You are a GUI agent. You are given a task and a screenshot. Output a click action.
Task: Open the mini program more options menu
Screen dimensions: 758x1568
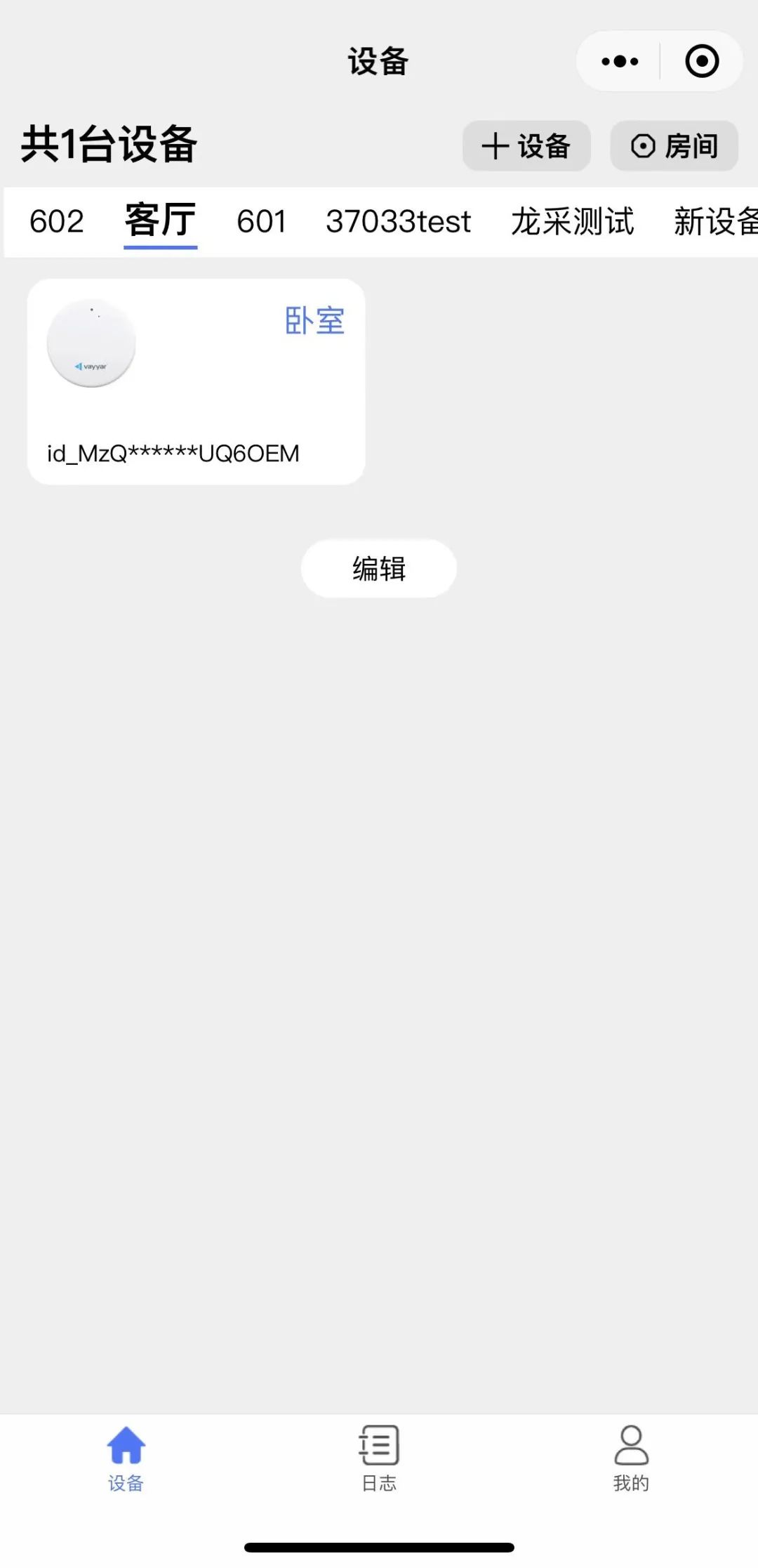620,62
